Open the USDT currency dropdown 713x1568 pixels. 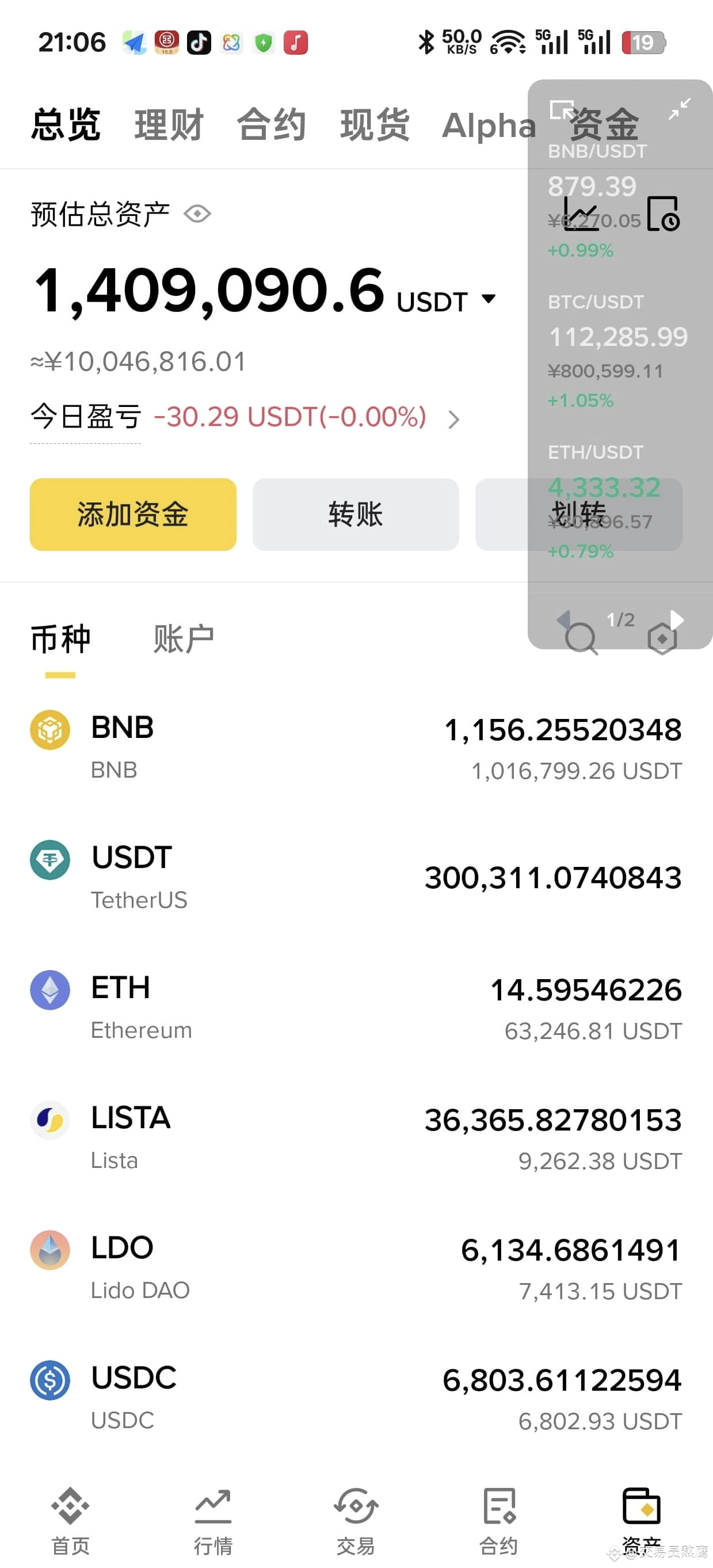490,298
